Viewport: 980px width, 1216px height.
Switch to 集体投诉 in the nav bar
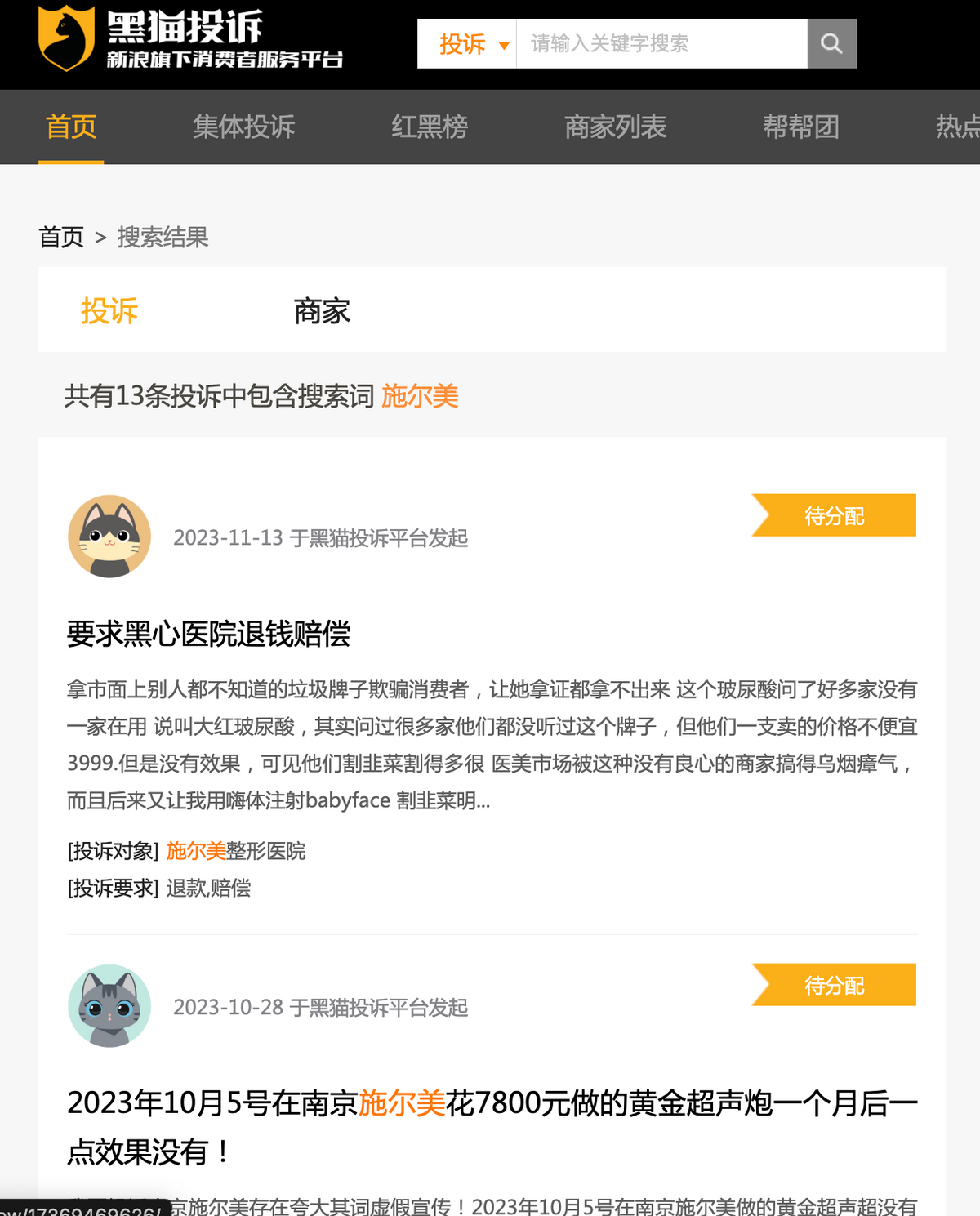point(243,127)
